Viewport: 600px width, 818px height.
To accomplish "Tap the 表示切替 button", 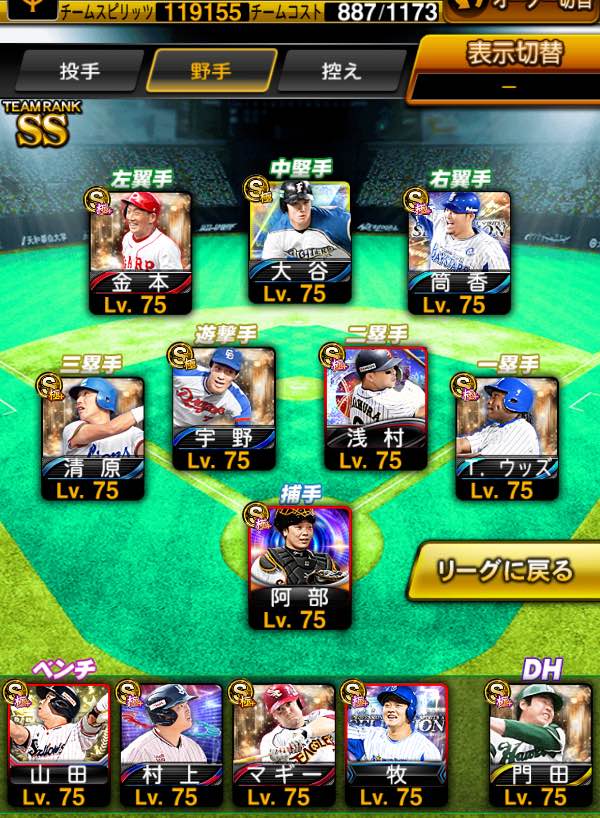I will tap(511, 56).
